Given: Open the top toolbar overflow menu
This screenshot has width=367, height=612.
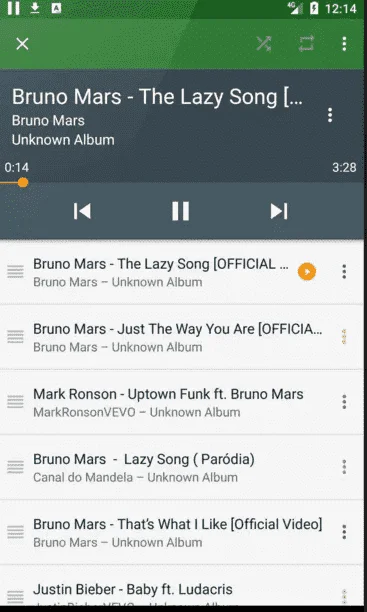Looking at the screenshot, I should point(344,44).
